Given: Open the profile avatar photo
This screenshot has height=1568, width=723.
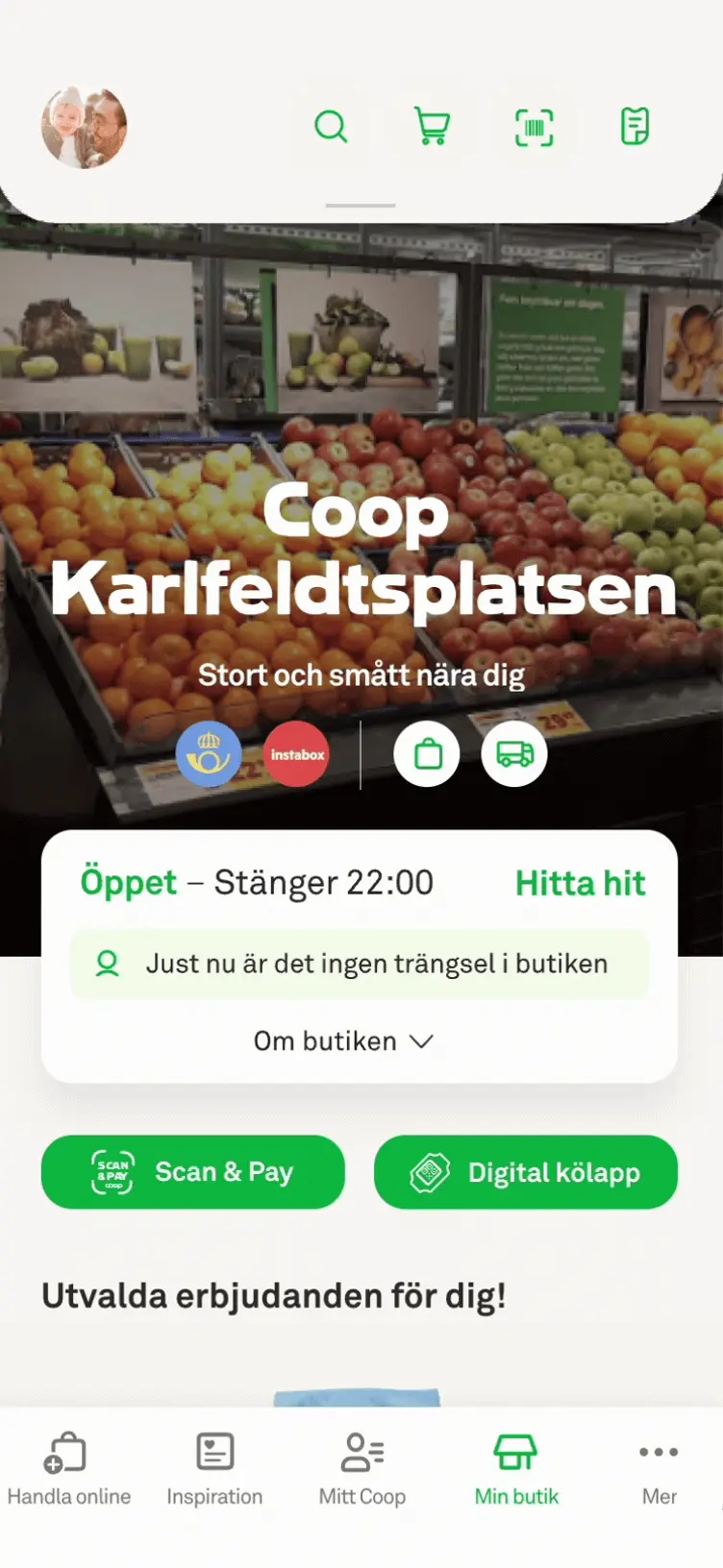Looking at the screenshot, I should (85, 127).
